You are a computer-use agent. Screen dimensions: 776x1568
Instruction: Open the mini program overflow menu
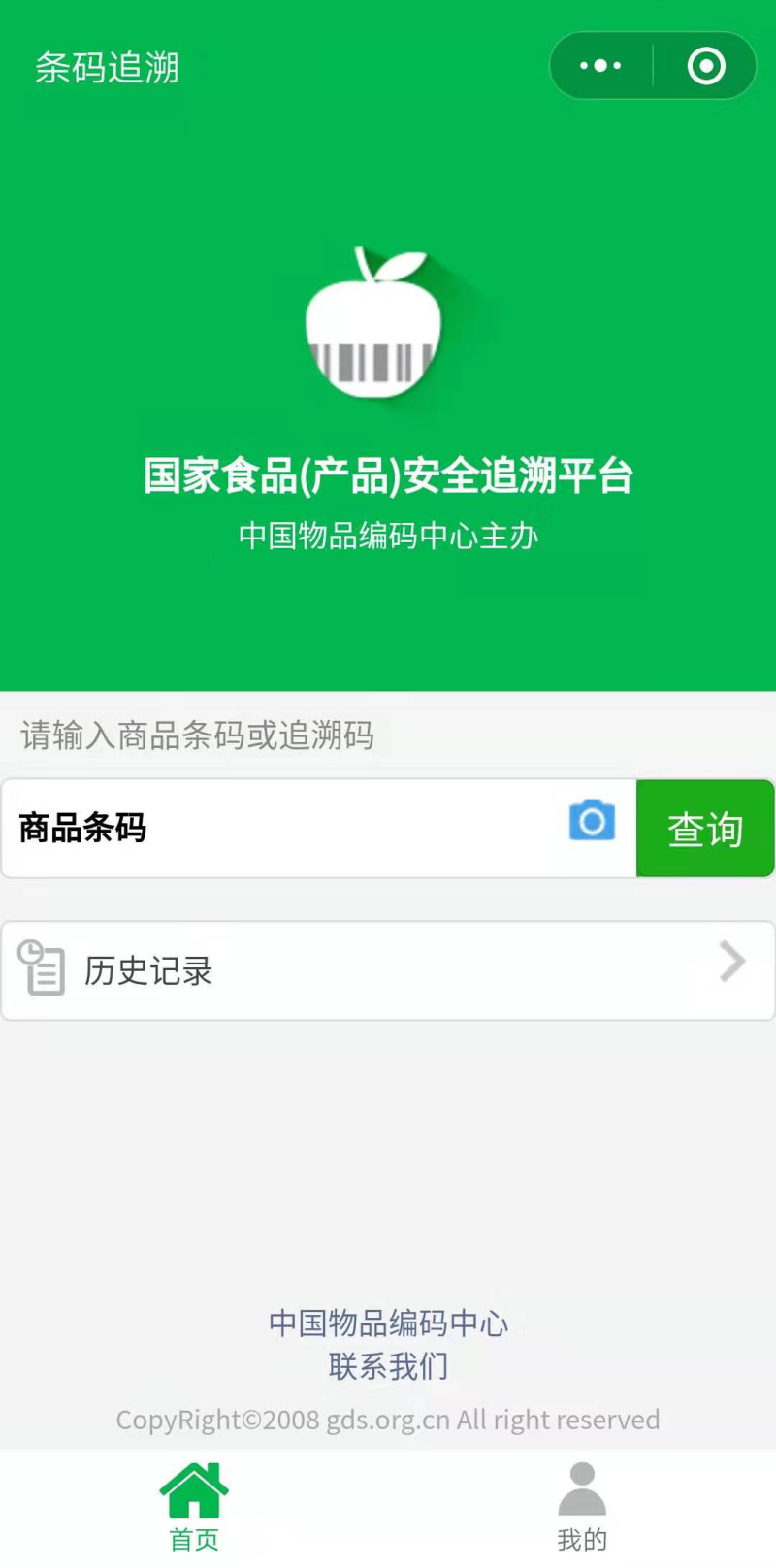(x=600, y=66)
